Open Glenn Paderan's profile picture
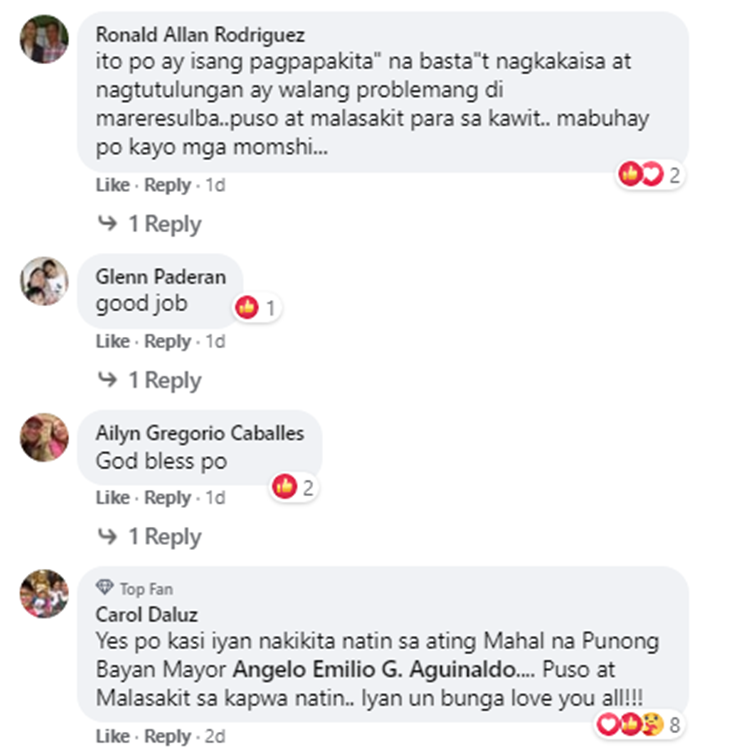750x748 pixels. (44, 281)
